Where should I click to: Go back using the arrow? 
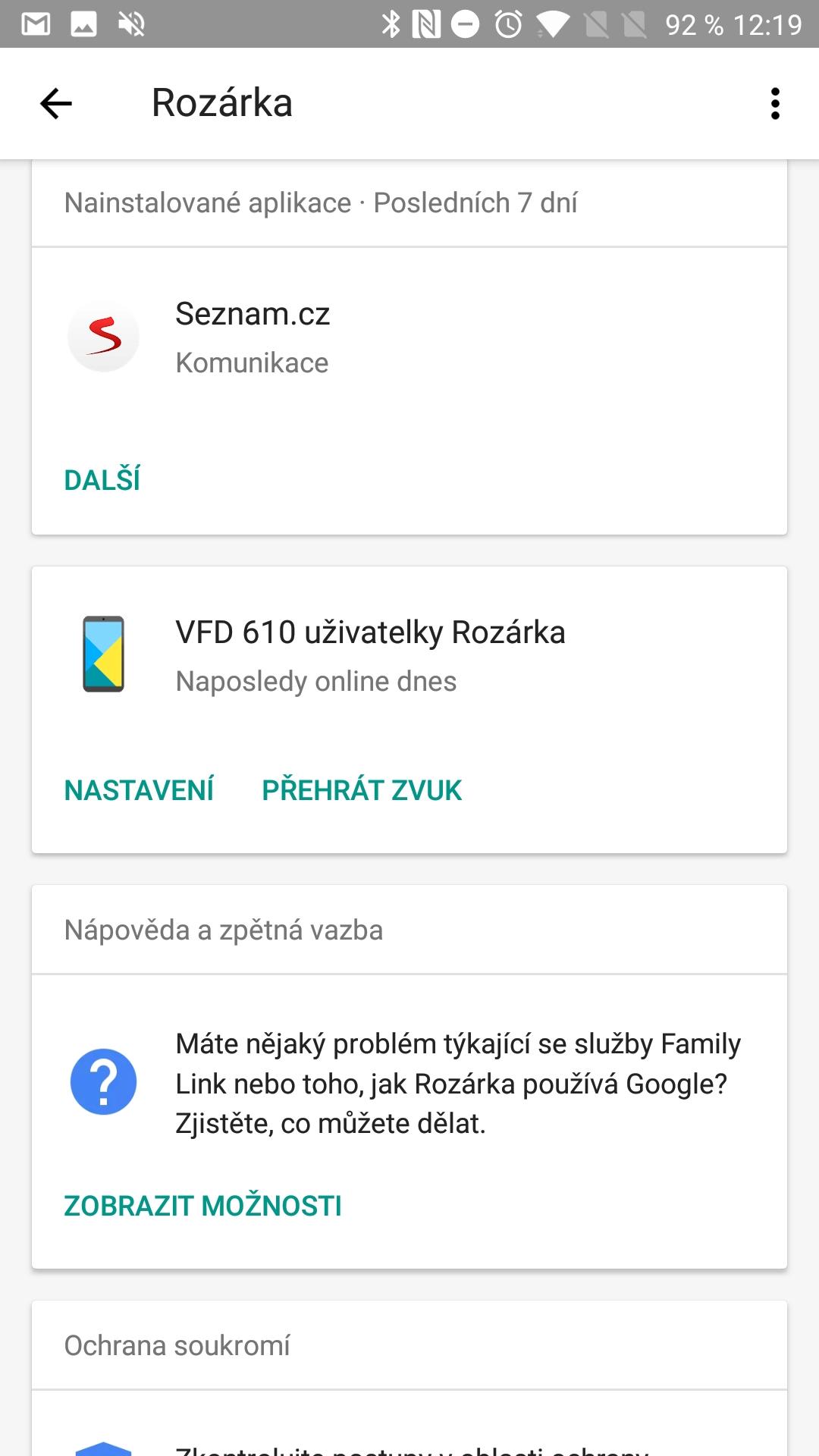[x=56, y=104]
